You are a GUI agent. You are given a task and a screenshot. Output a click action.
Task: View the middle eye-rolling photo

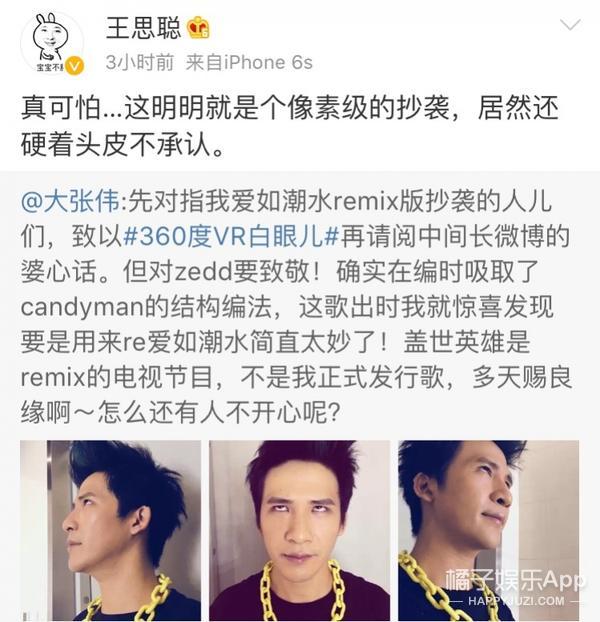[x=298, y=530]
